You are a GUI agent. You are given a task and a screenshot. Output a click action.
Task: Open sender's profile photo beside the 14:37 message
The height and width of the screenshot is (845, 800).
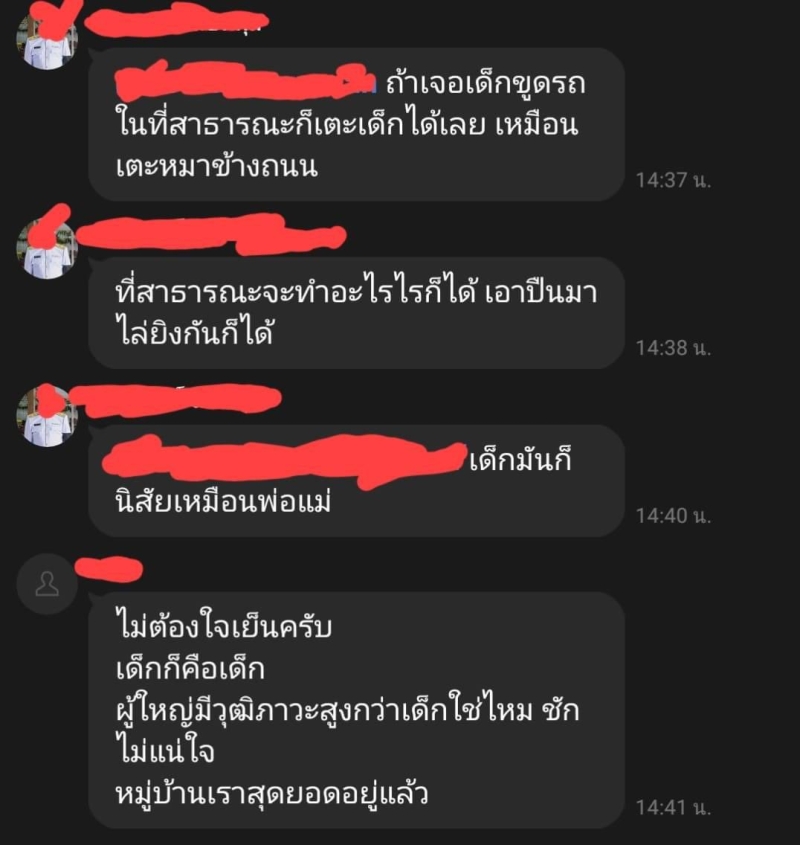[47, 41]
